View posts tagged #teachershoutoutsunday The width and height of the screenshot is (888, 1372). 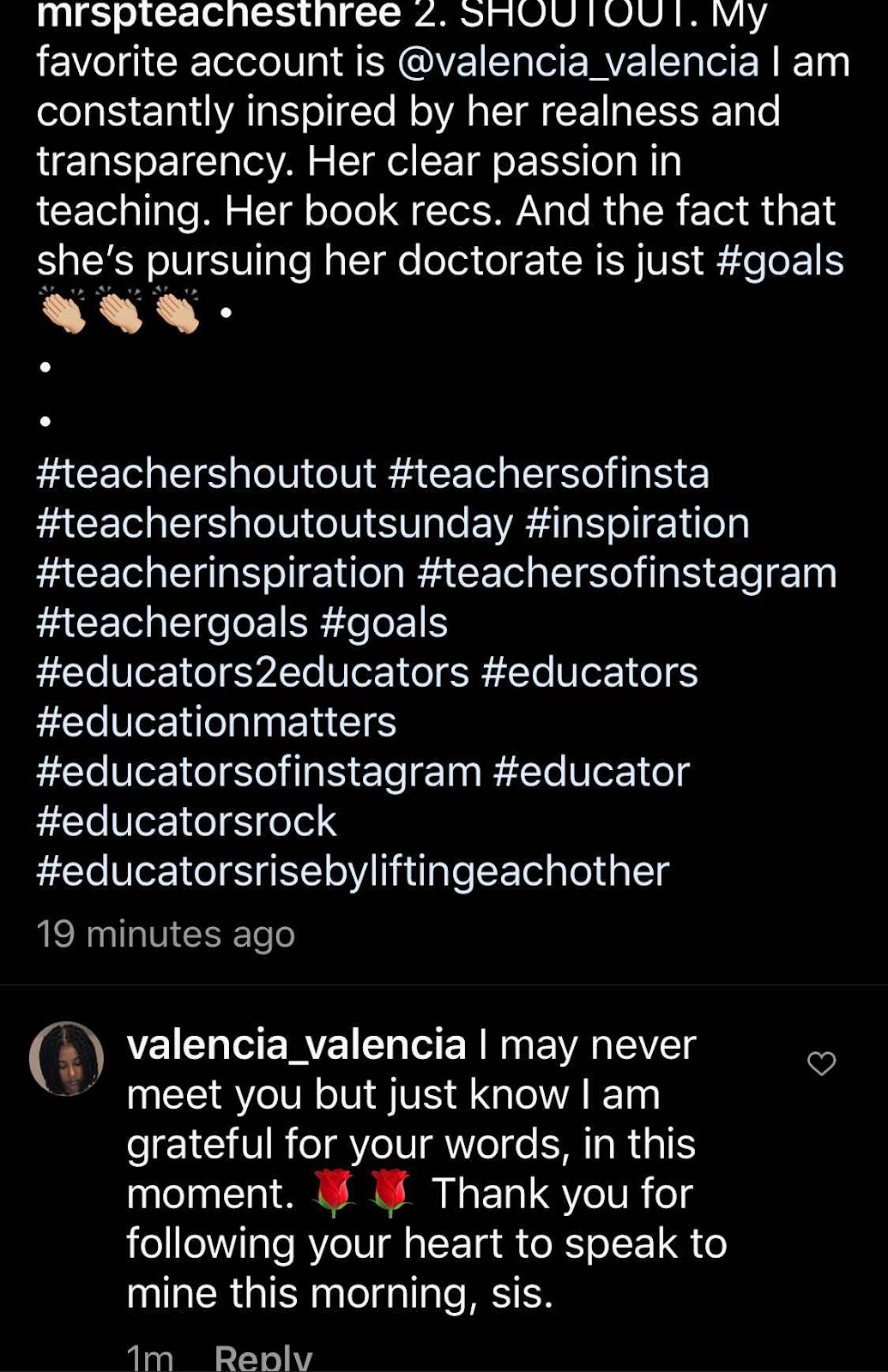(275, 523)
